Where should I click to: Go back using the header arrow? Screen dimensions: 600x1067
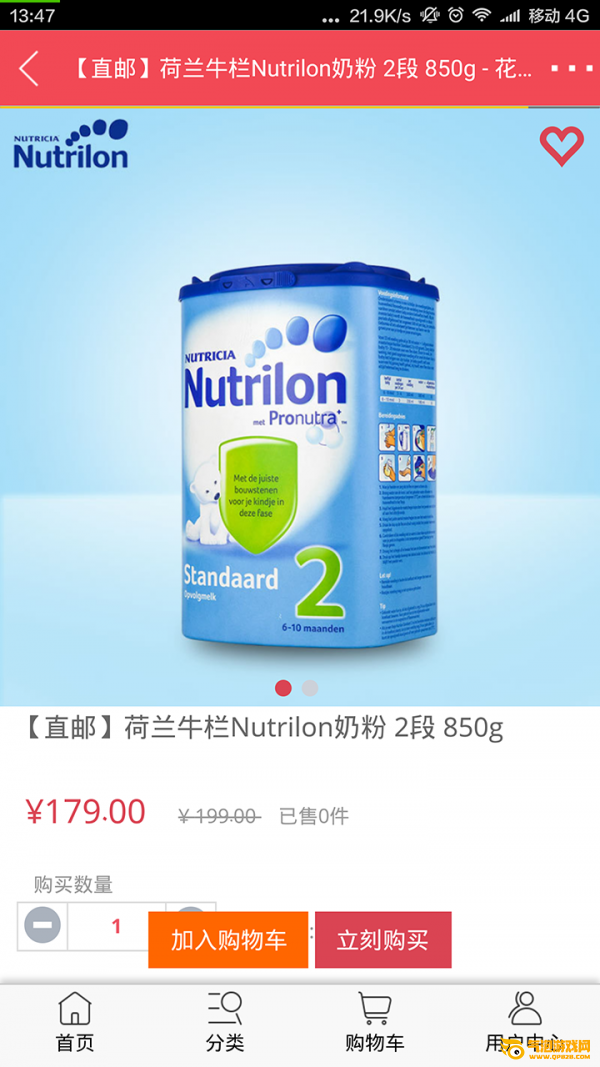(29, 68)
